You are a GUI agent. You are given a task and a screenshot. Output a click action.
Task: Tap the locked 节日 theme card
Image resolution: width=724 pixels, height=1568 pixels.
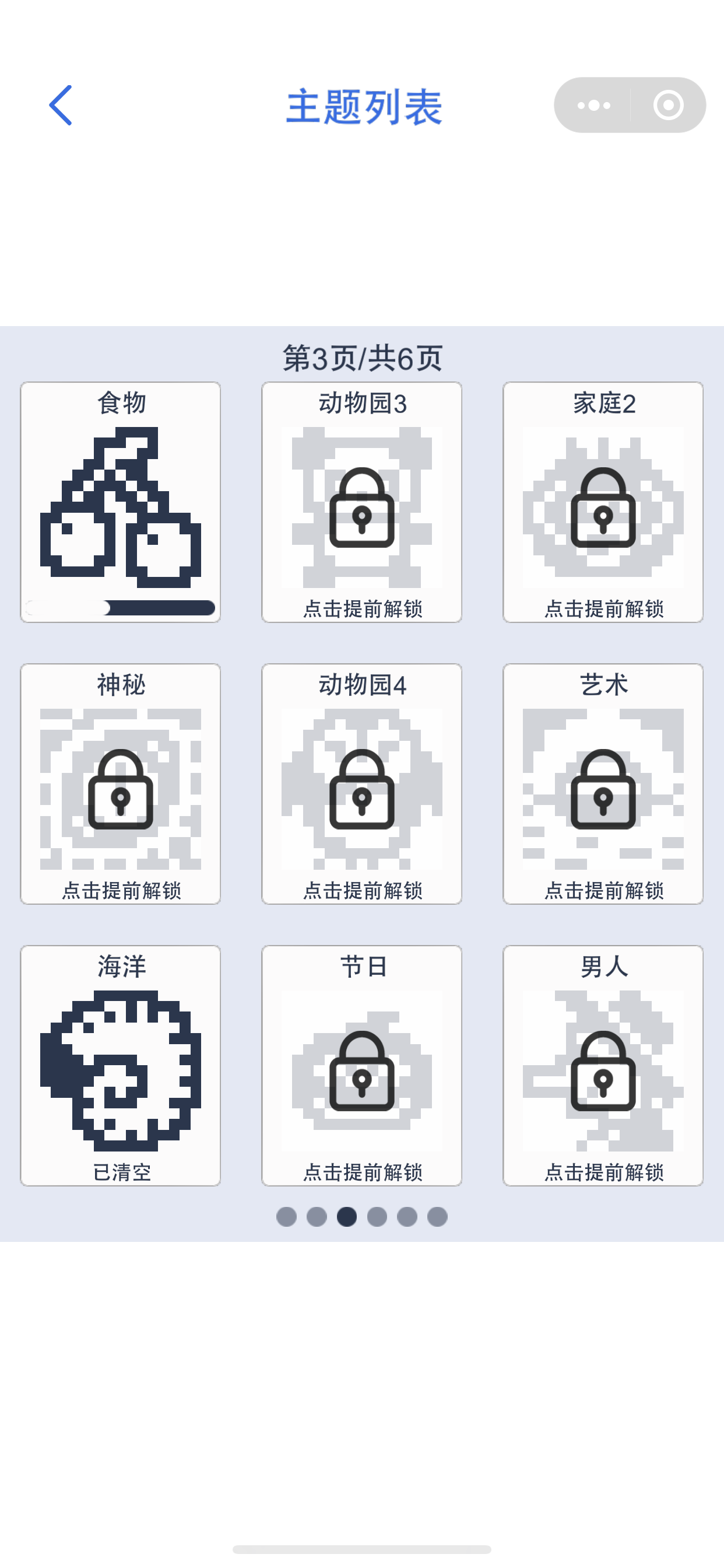tap(362, 1065)
